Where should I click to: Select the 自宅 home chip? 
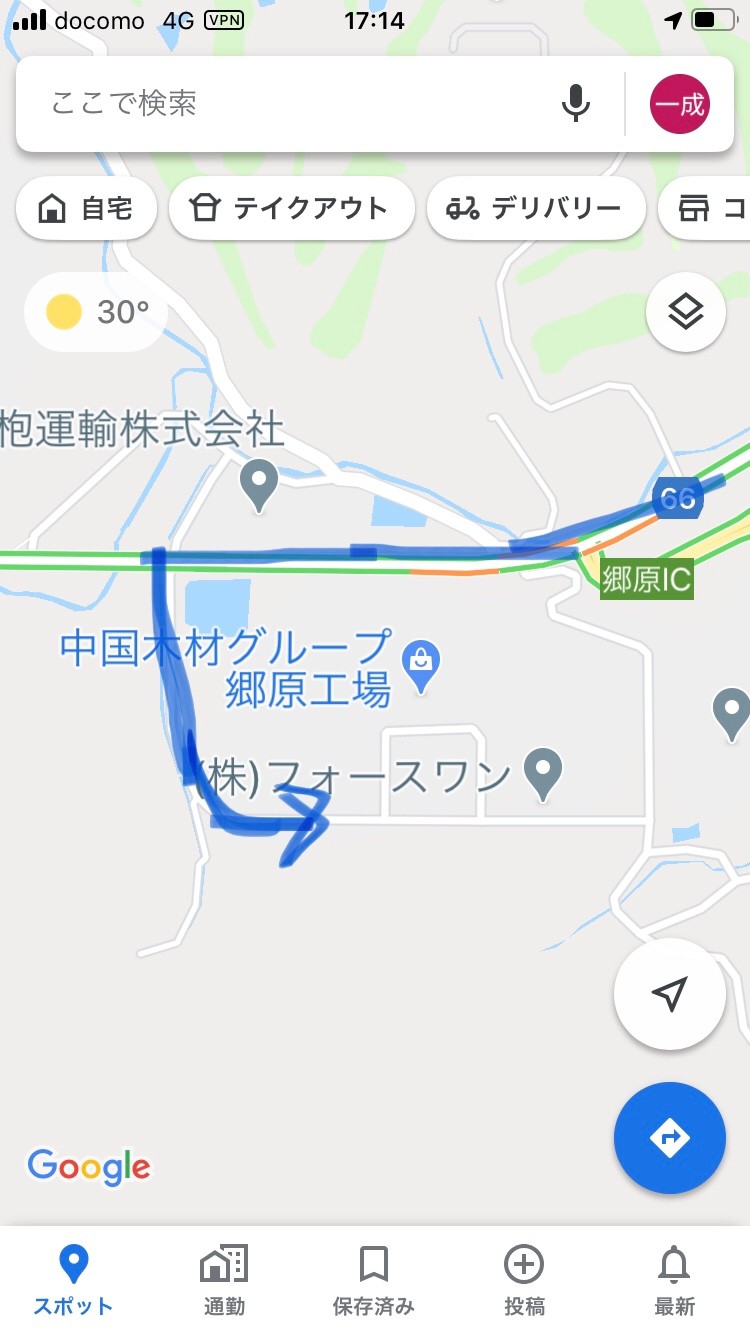(x=87, y=209)
